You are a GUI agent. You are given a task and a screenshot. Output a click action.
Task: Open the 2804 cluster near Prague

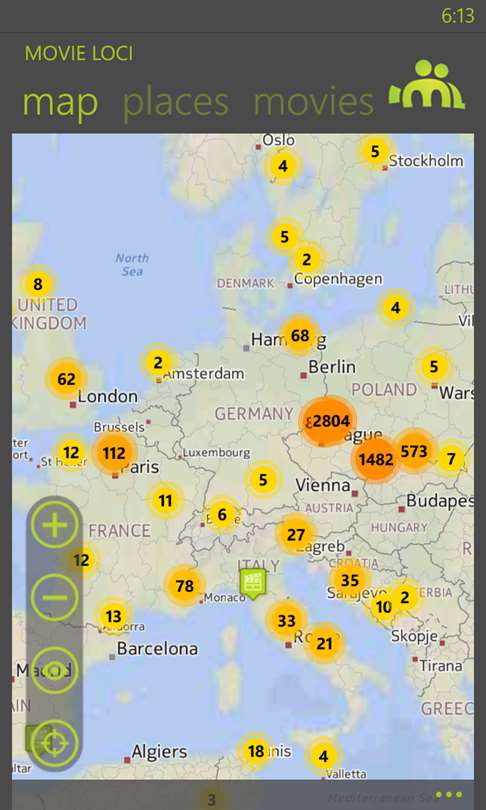tap(326, 421)
